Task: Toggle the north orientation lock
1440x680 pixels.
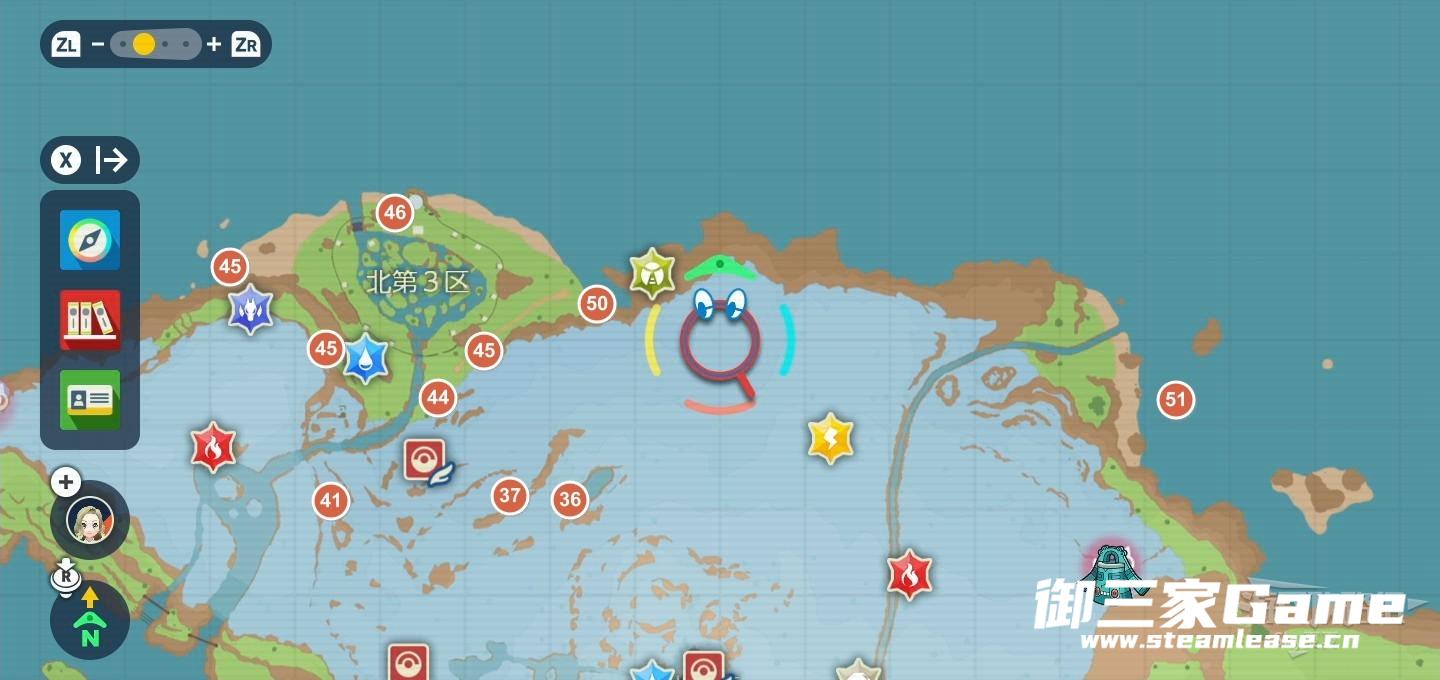Action: pos(90,620)
